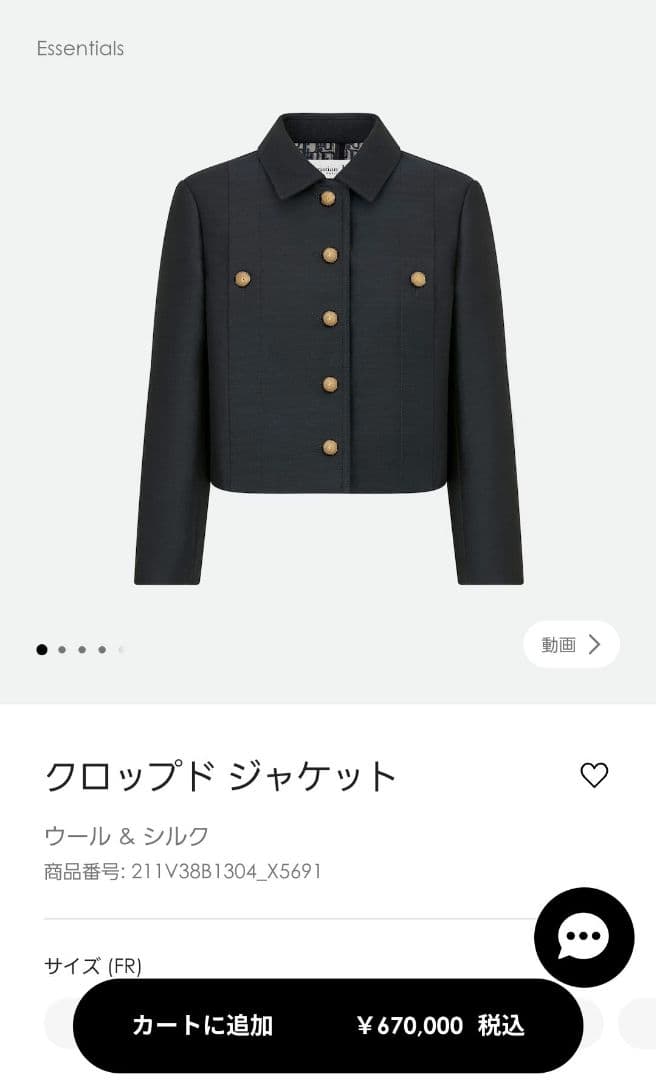Image resolution: width=656 pixels, height=1080 pixels.
Task: Open the chat support bubble
Action: 584,937
